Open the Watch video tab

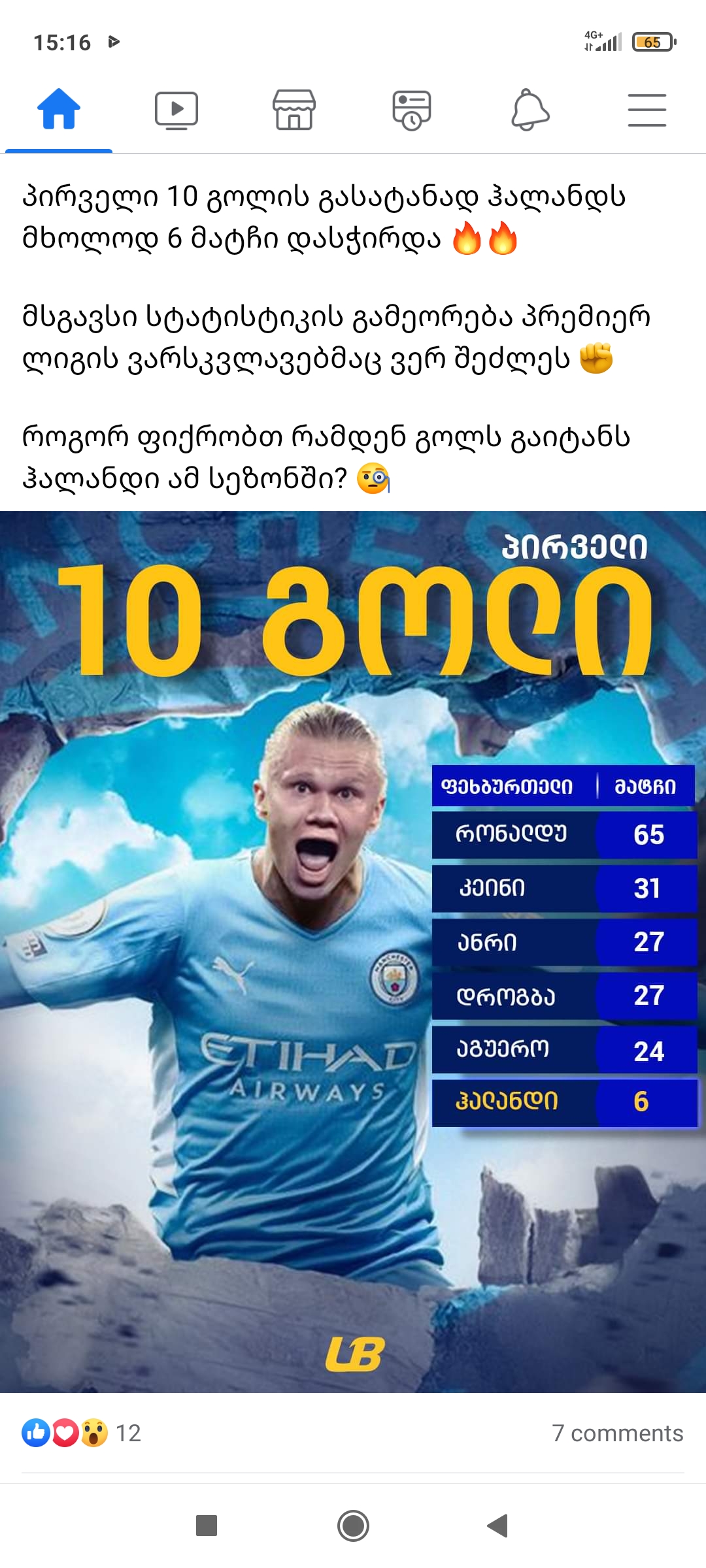(x=176, y=110)
